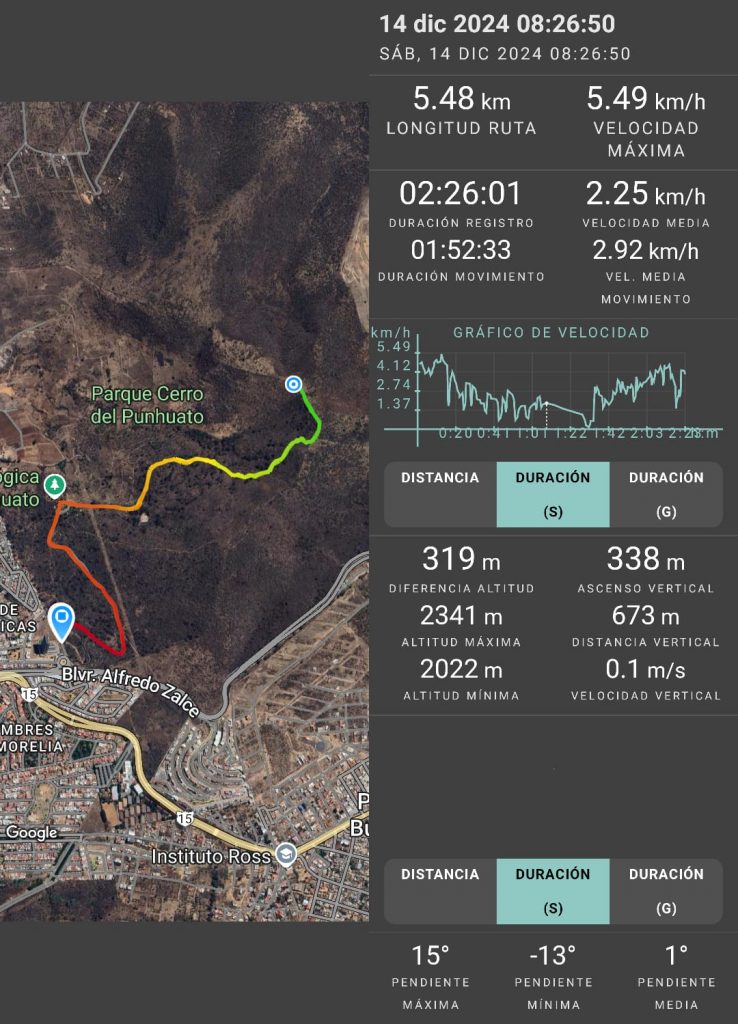
Task: Tap the blue pin marker on the map route
Action: tap(62, 620)
